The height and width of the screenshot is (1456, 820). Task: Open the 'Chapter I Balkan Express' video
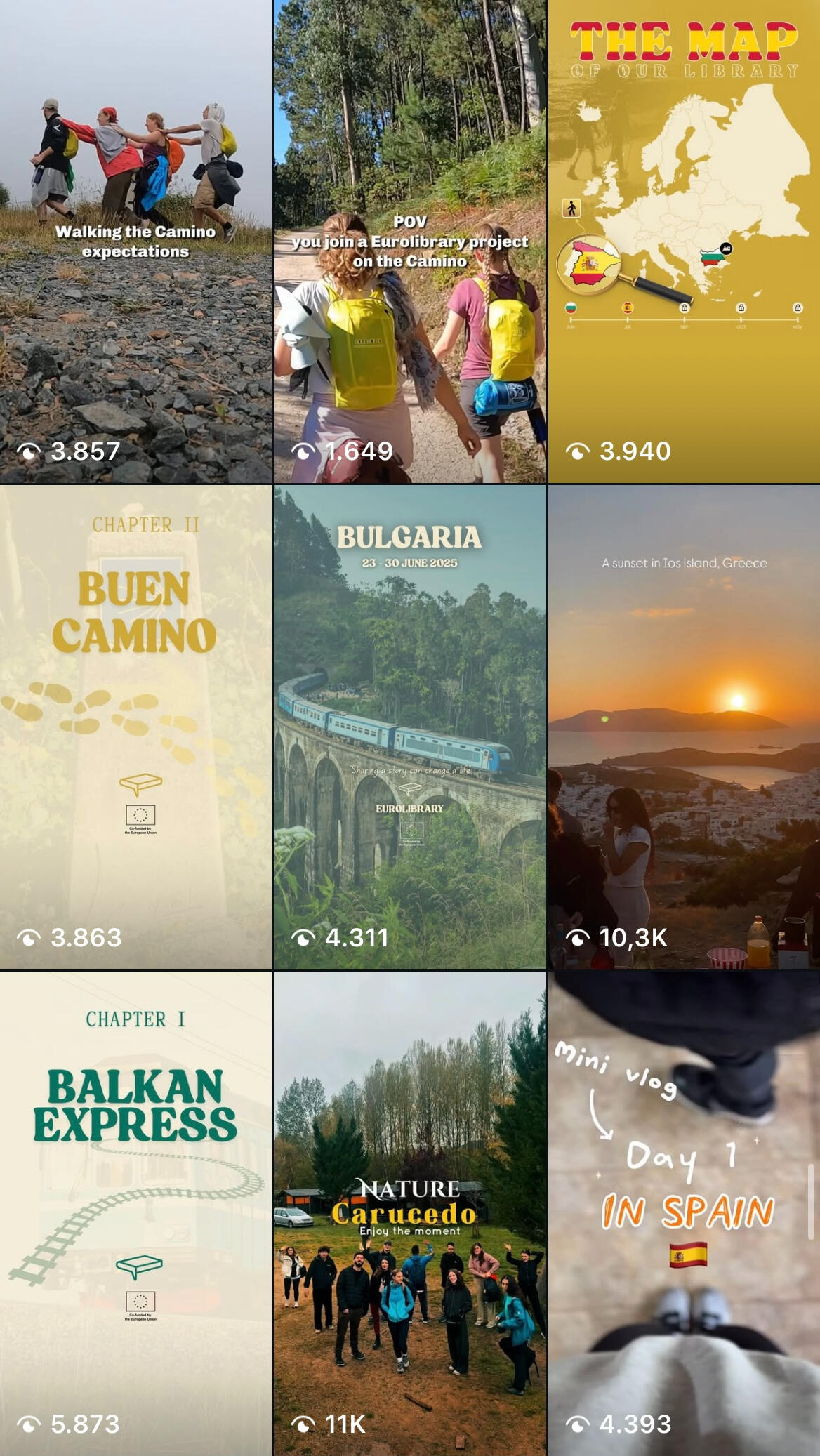click(135, 1213)
